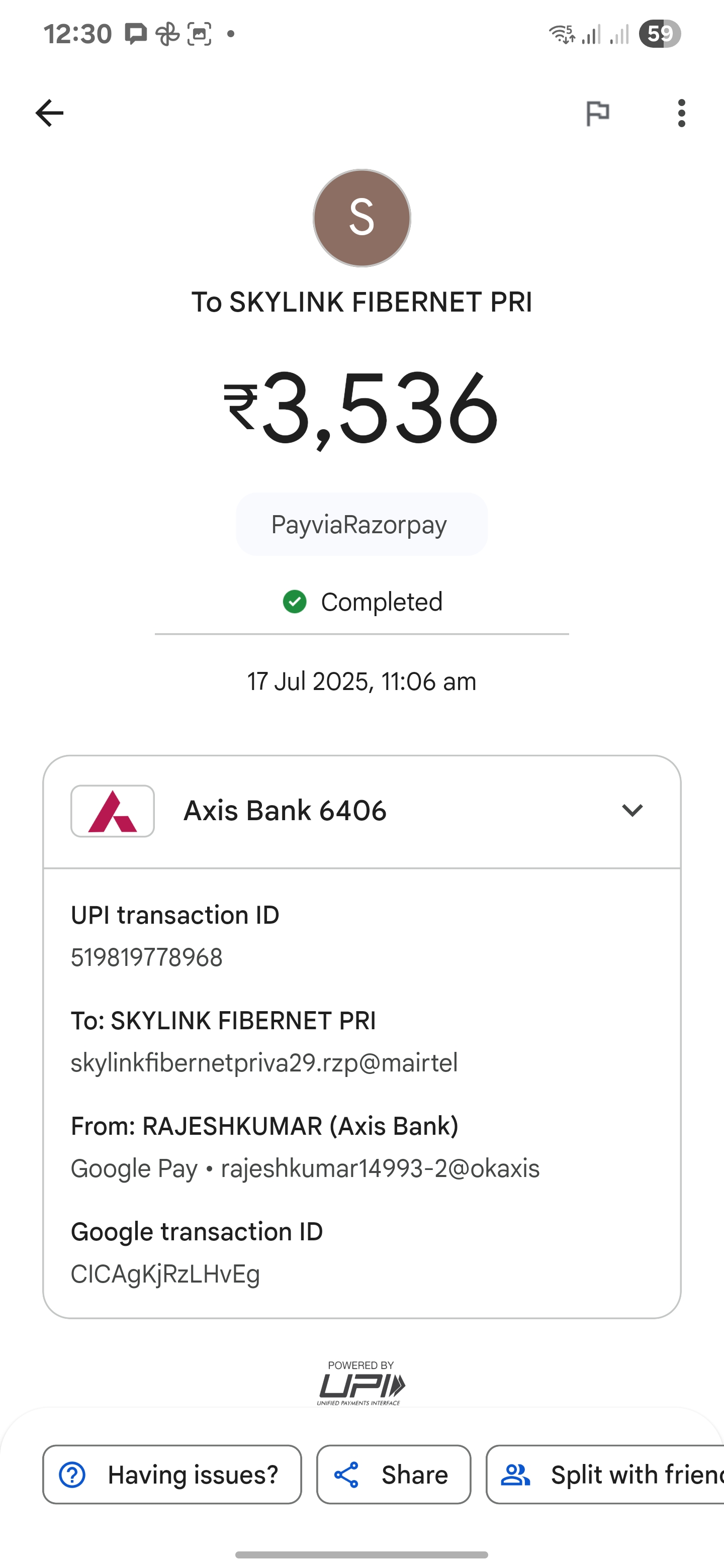Collapse the Axis Bank 6406 details
724x1568 pixels.
pyautogui.click(x=632, y=811)
